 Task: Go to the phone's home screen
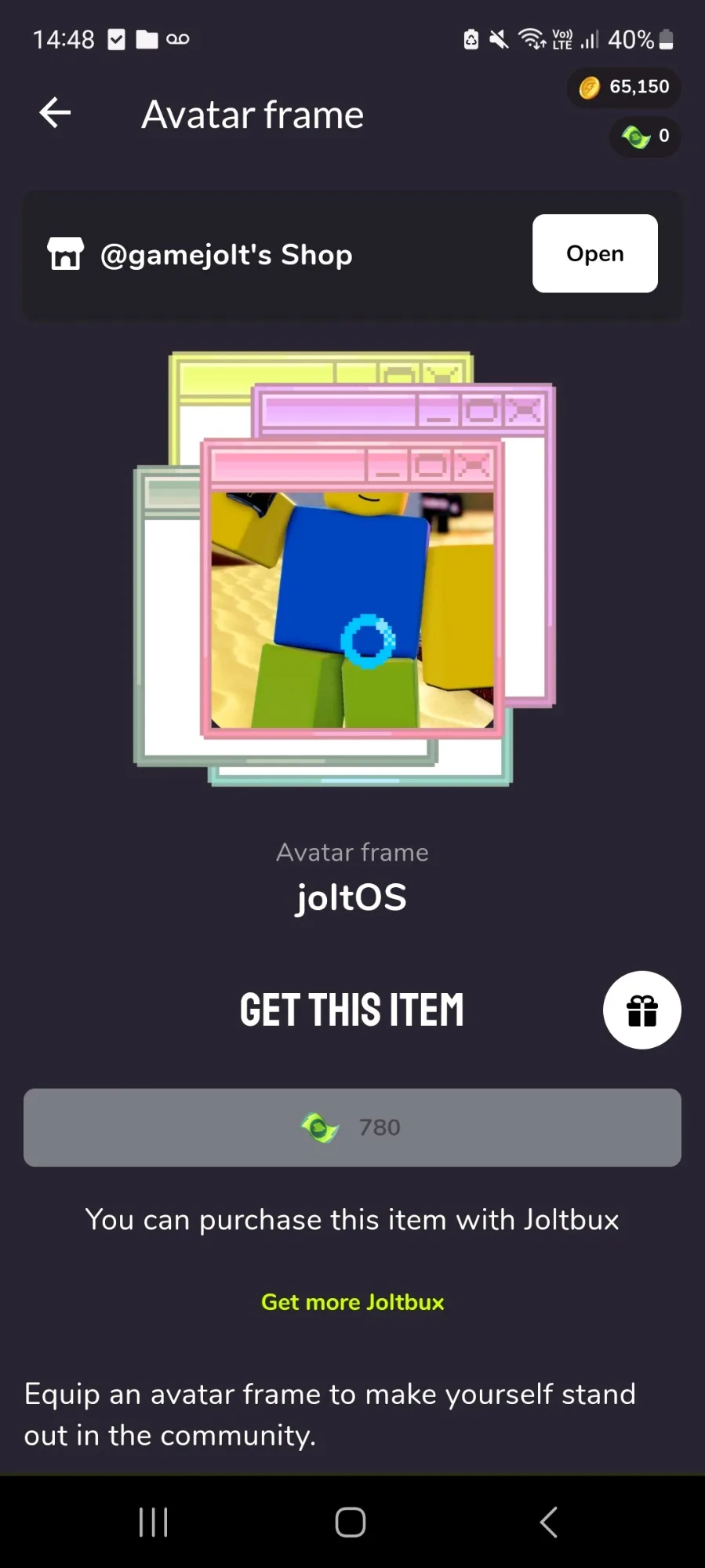click(x=351, y=1523)
